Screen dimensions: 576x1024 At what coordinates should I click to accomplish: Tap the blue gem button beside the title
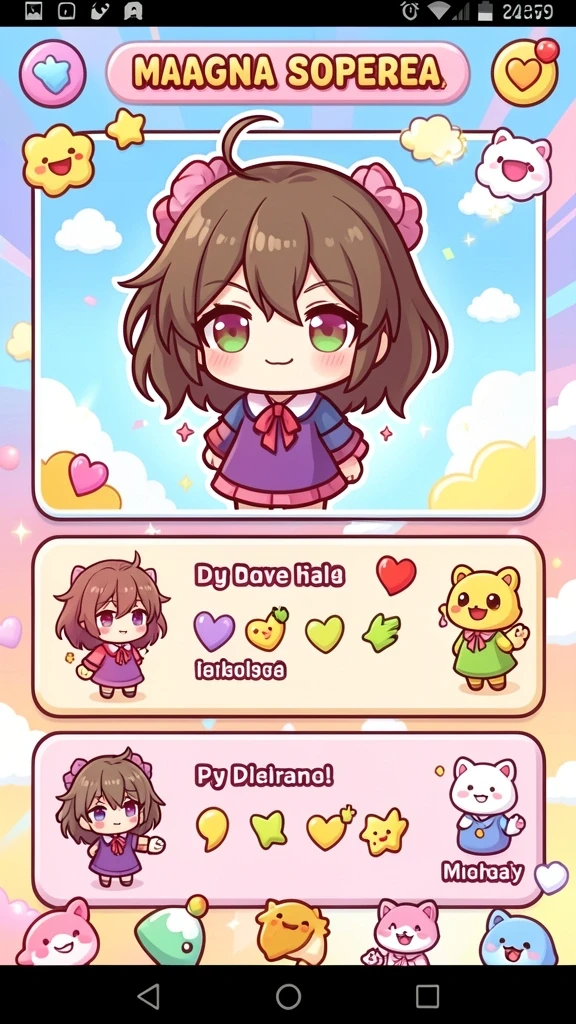tap(52, 74)
